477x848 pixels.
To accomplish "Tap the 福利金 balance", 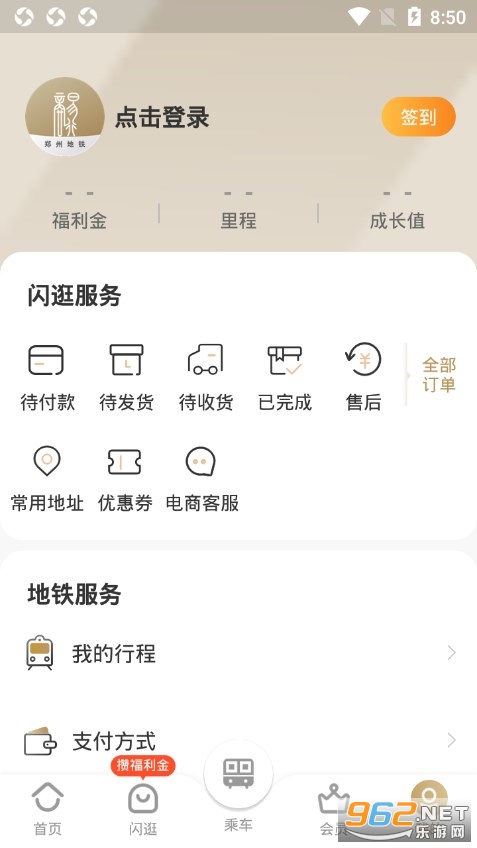I will (79, 210).
